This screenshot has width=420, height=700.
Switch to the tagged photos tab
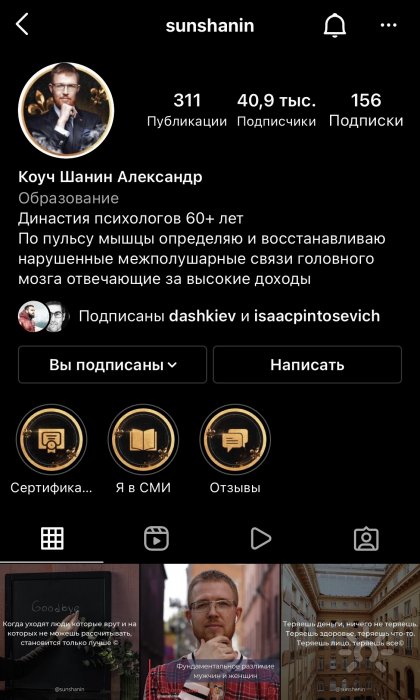point(366,538)
